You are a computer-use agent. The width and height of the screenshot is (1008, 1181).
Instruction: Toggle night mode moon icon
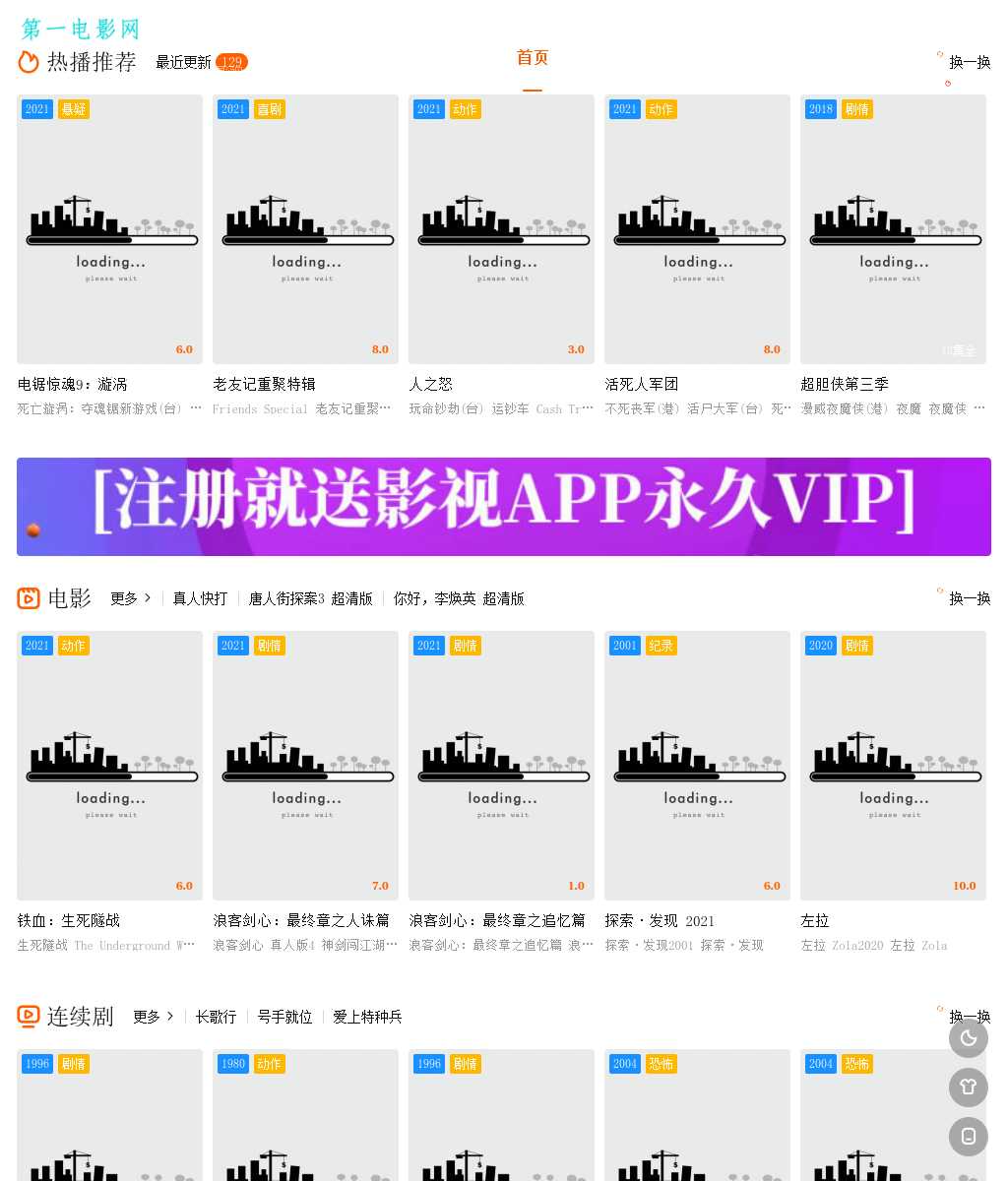pyautogui.click(x=969, y=1038)
